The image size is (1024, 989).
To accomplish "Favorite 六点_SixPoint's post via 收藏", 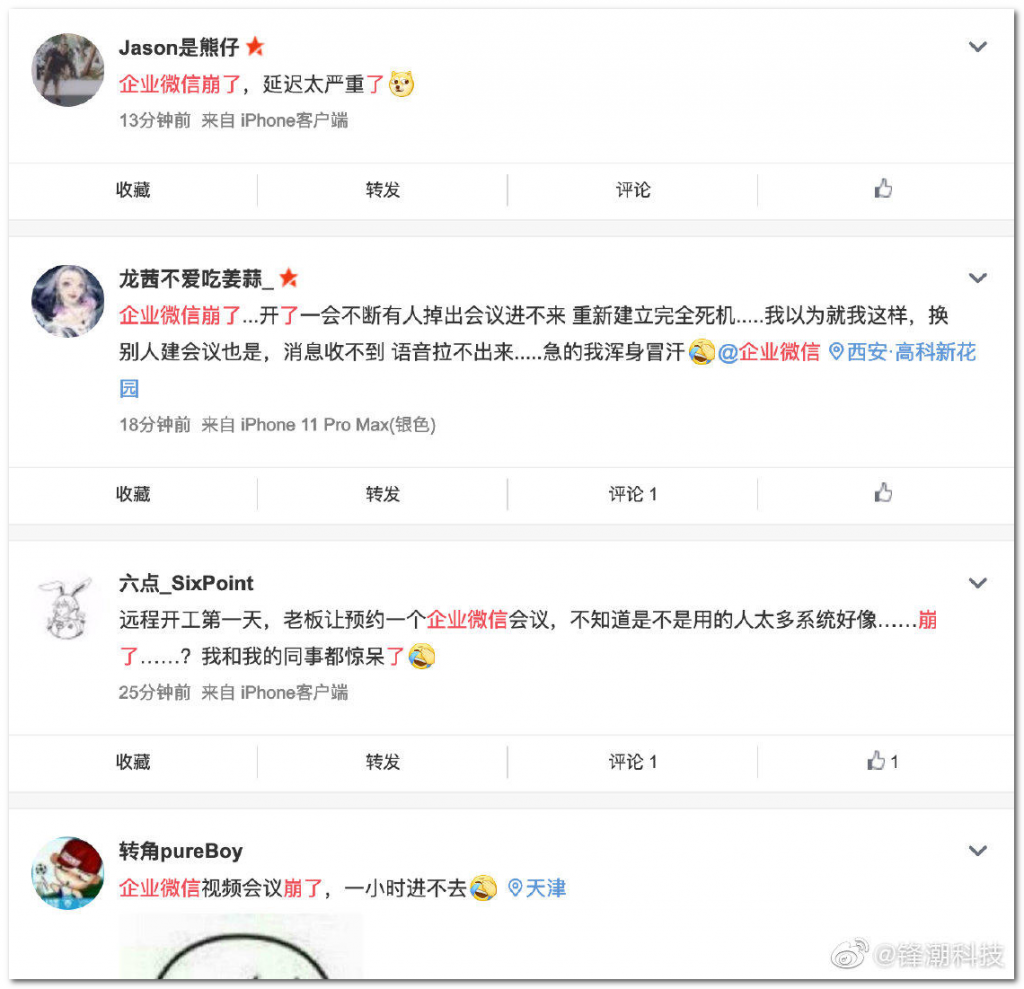I will point(133,762).
